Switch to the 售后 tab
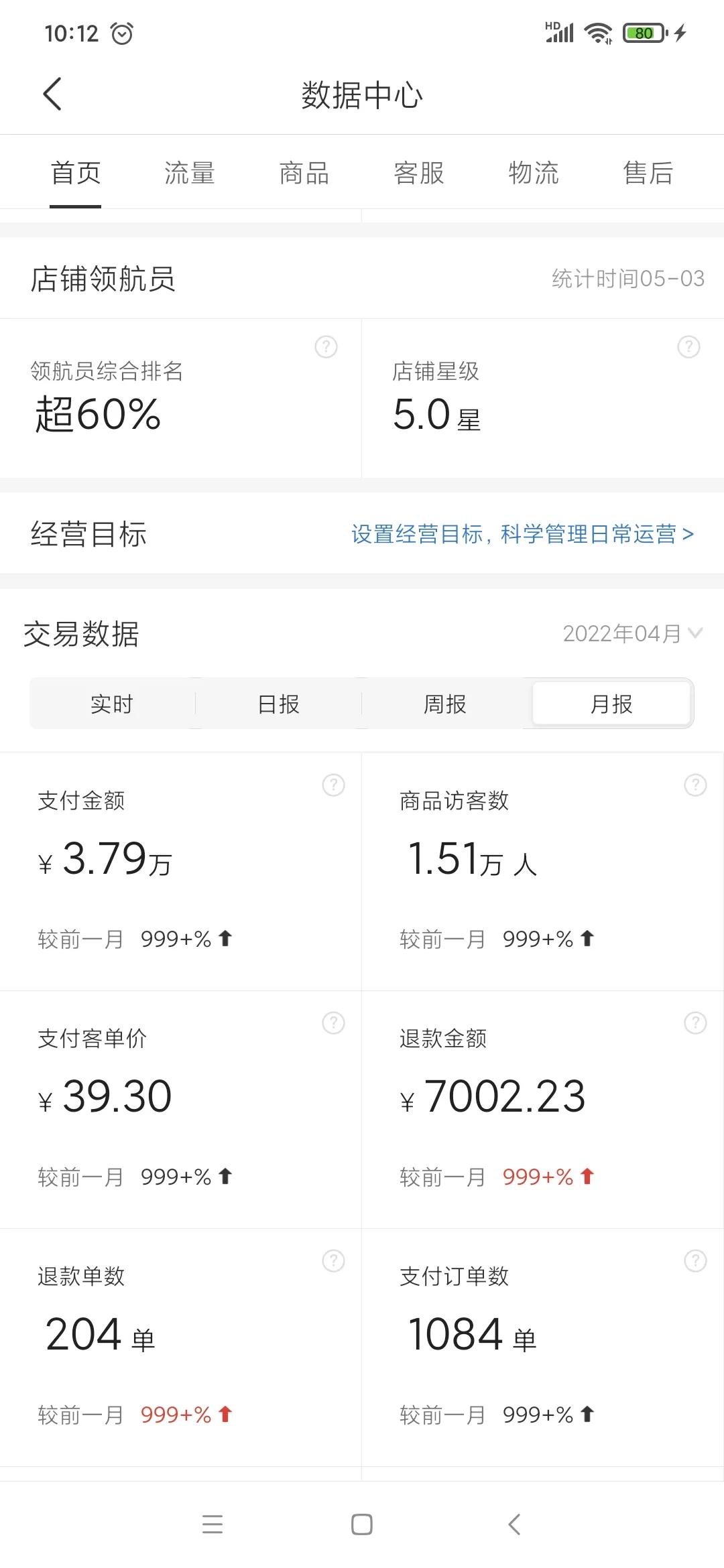The image size is (724, 1568). [649, 173]
